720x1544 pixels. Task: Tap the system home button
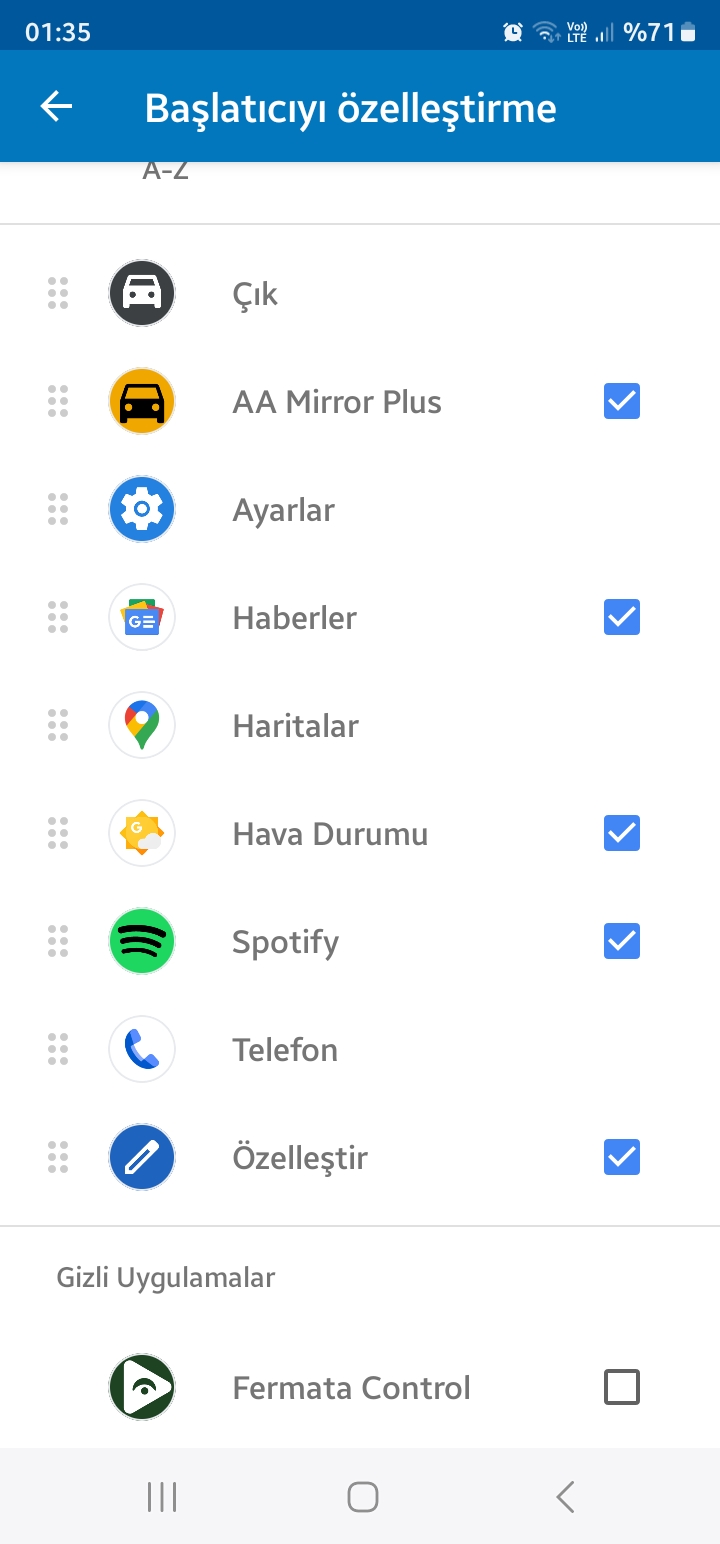362,1497
